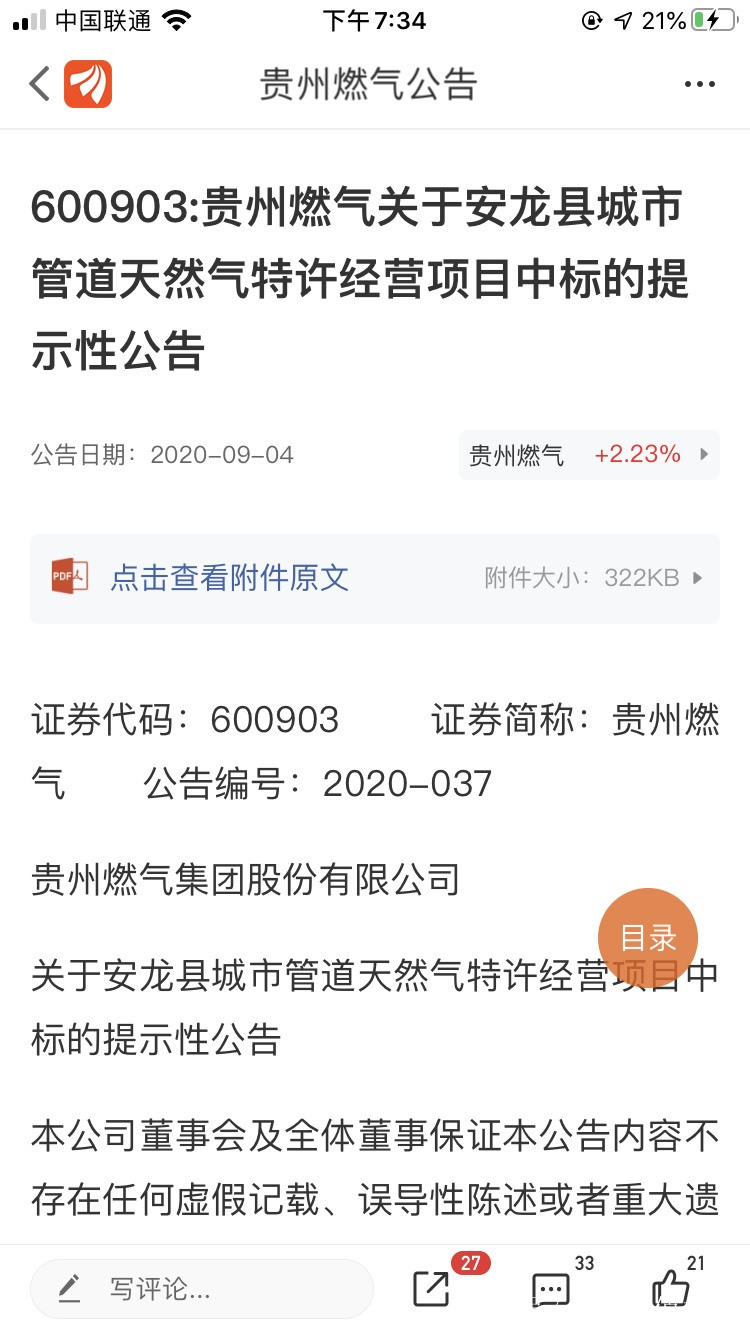Like this announcement with thumbs-up
750x1334 pixels.
(x=671, y=1288)
